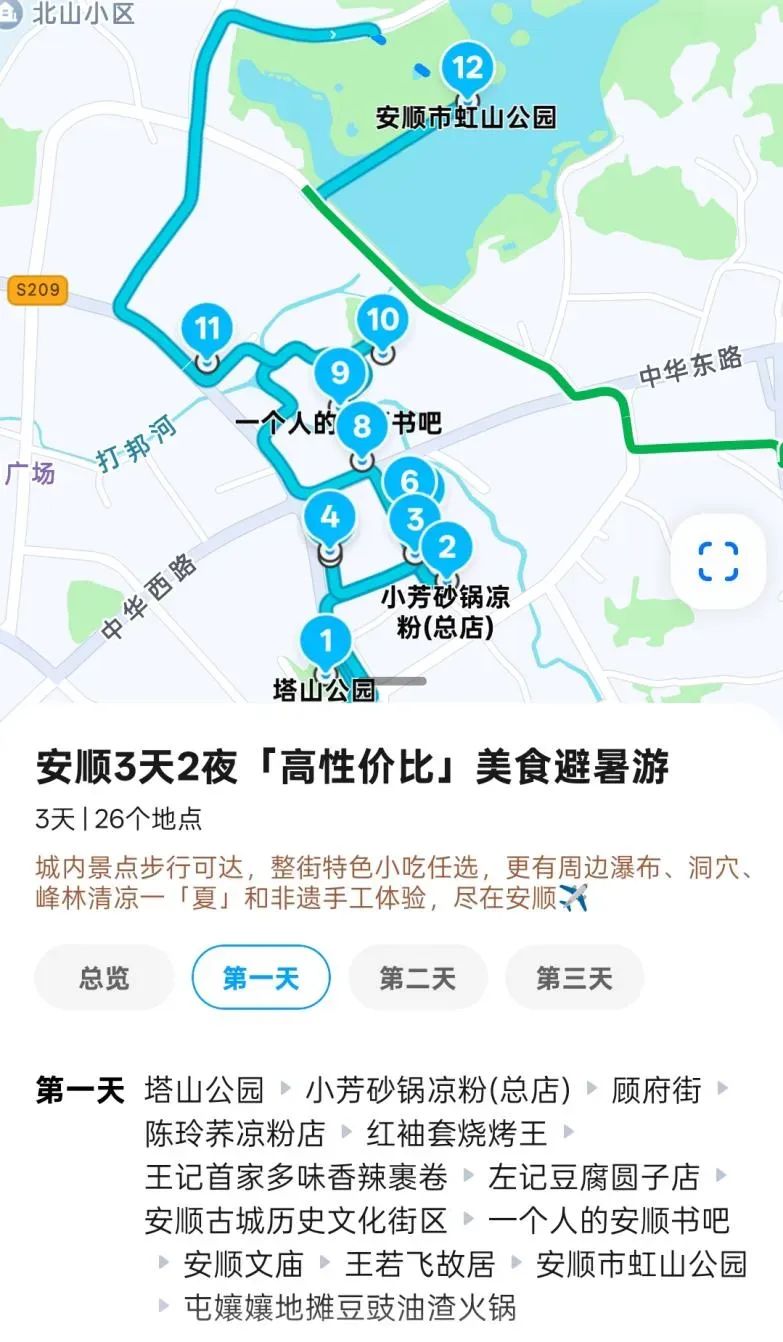
Task: Select map marker number 3
Action: tap(411, 518)
